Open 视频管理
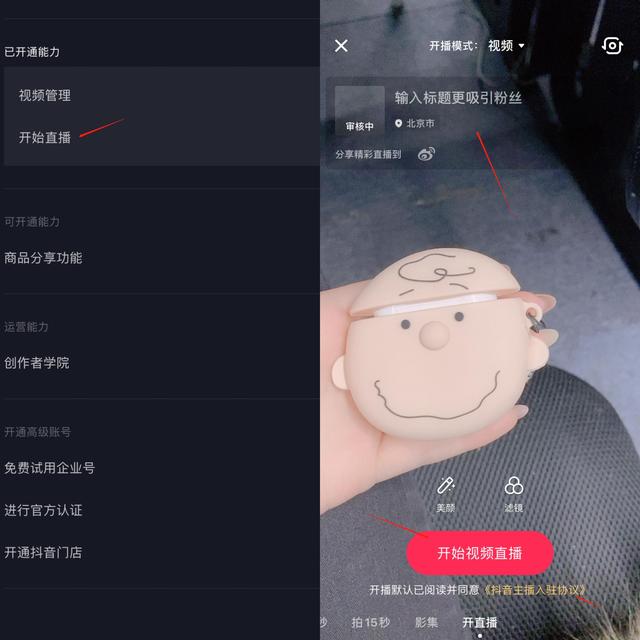 [45, 96]
